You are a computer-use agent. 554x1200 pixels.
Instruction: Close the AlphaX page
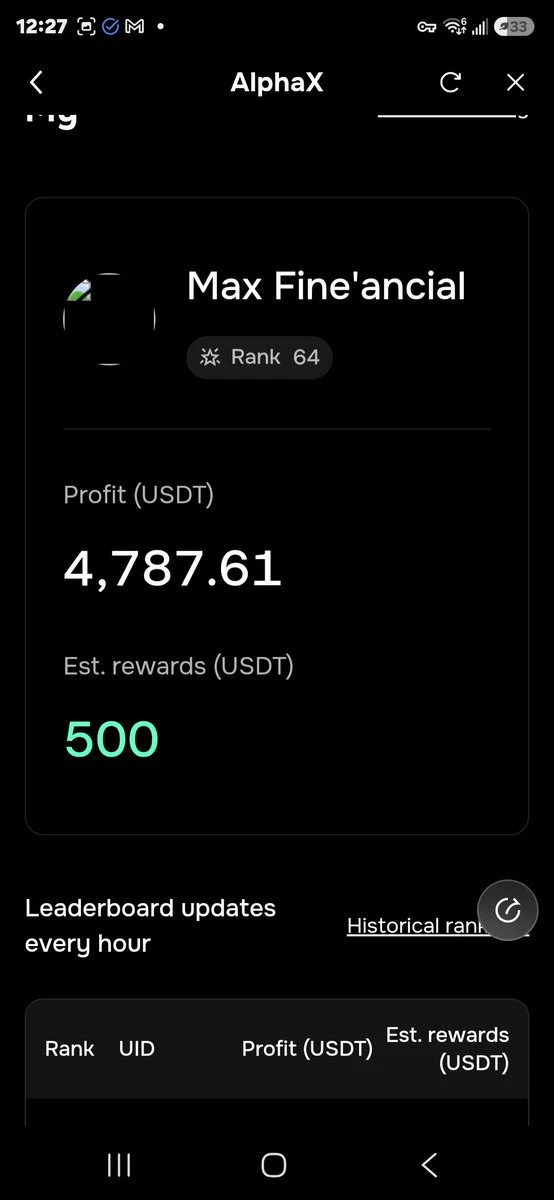point(515,83)
